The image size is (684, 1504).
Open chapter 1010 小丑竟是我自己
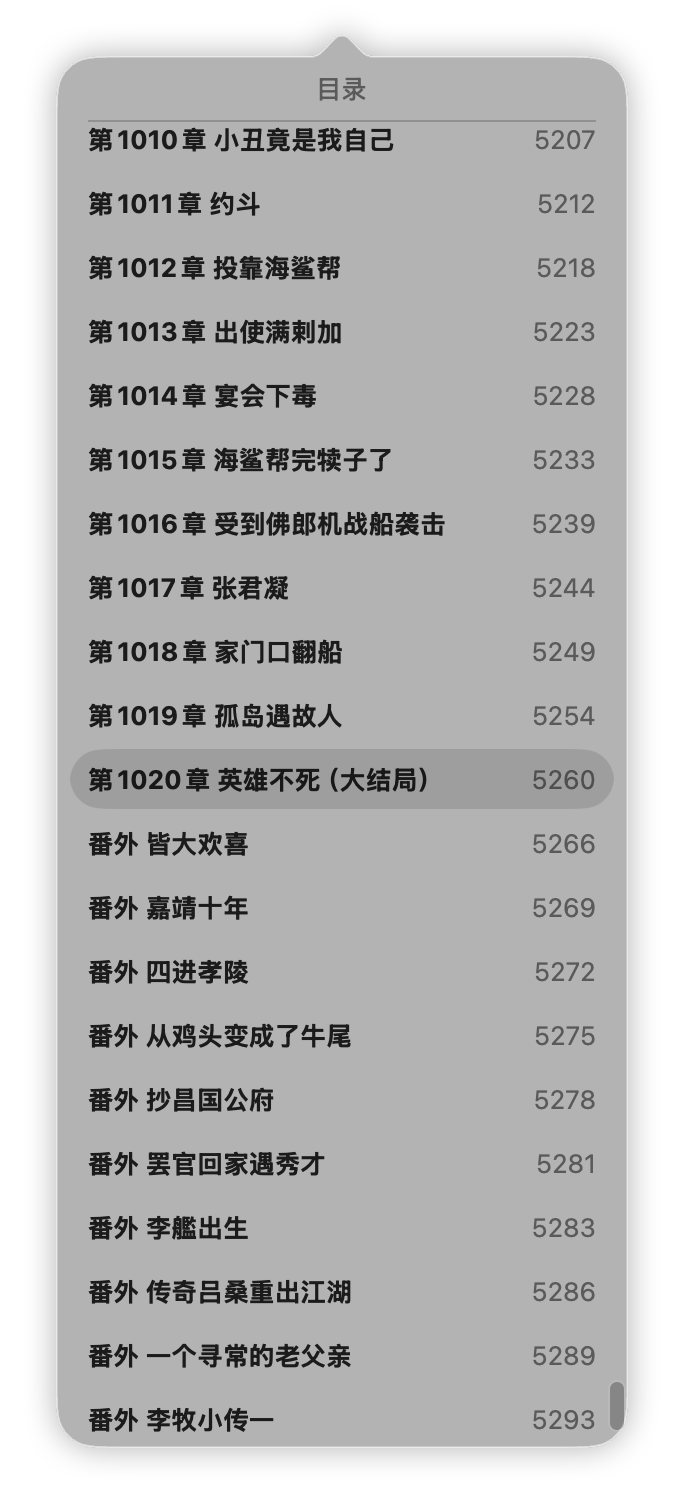pyautogui.click(x=241, y=141)
